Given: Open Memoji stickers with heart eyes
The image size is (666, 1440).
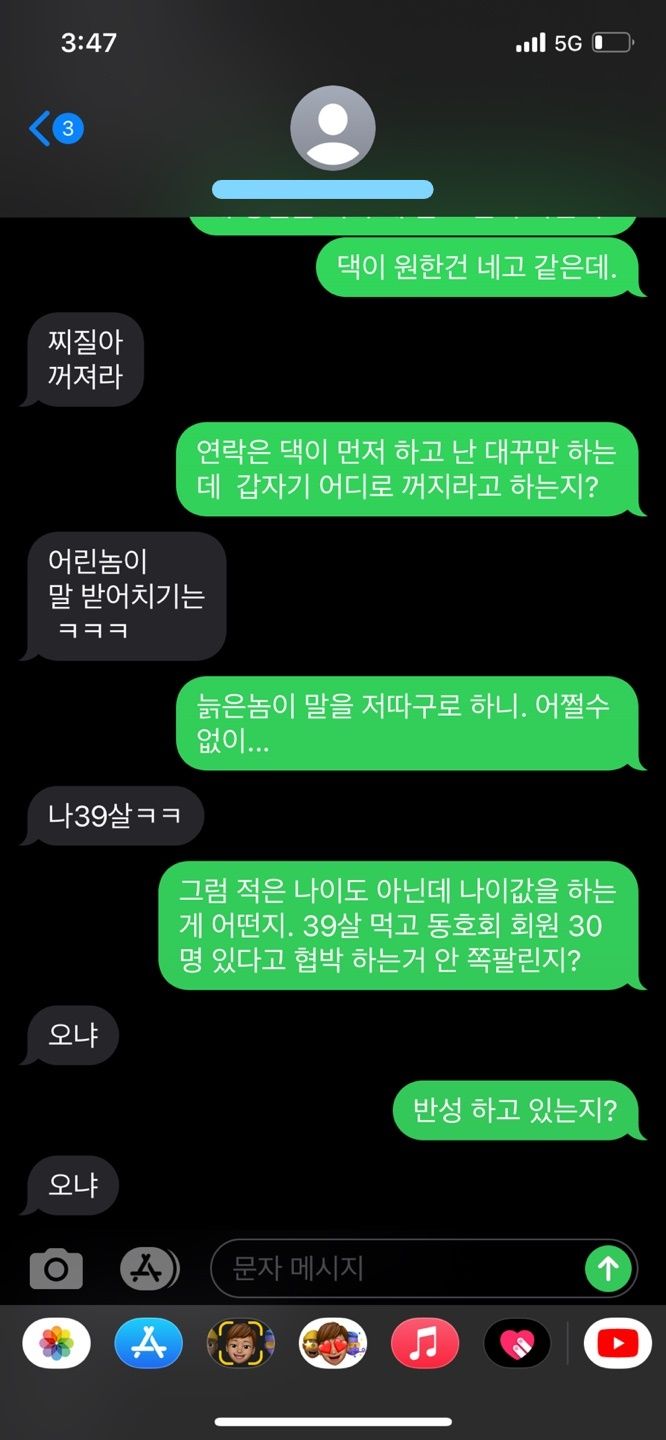Looking at the screenshot, I should click(333, 1343).
